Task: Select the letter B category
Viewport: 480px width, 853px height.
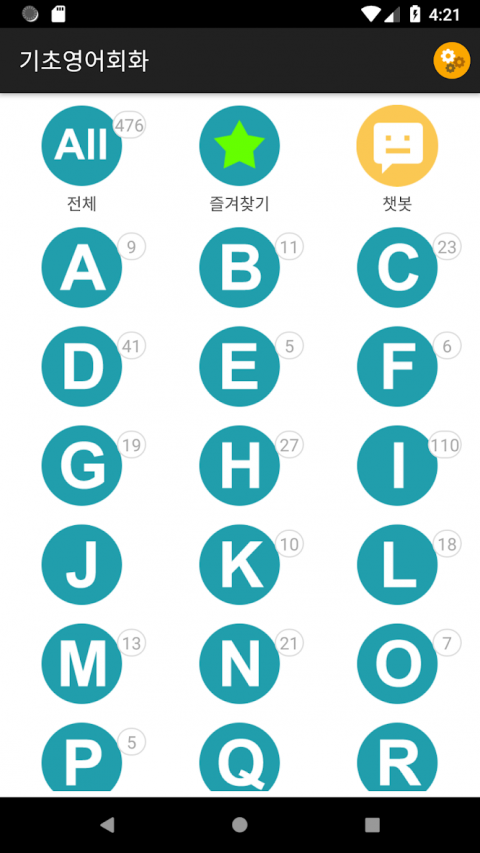Action: (x=239, y=268)
